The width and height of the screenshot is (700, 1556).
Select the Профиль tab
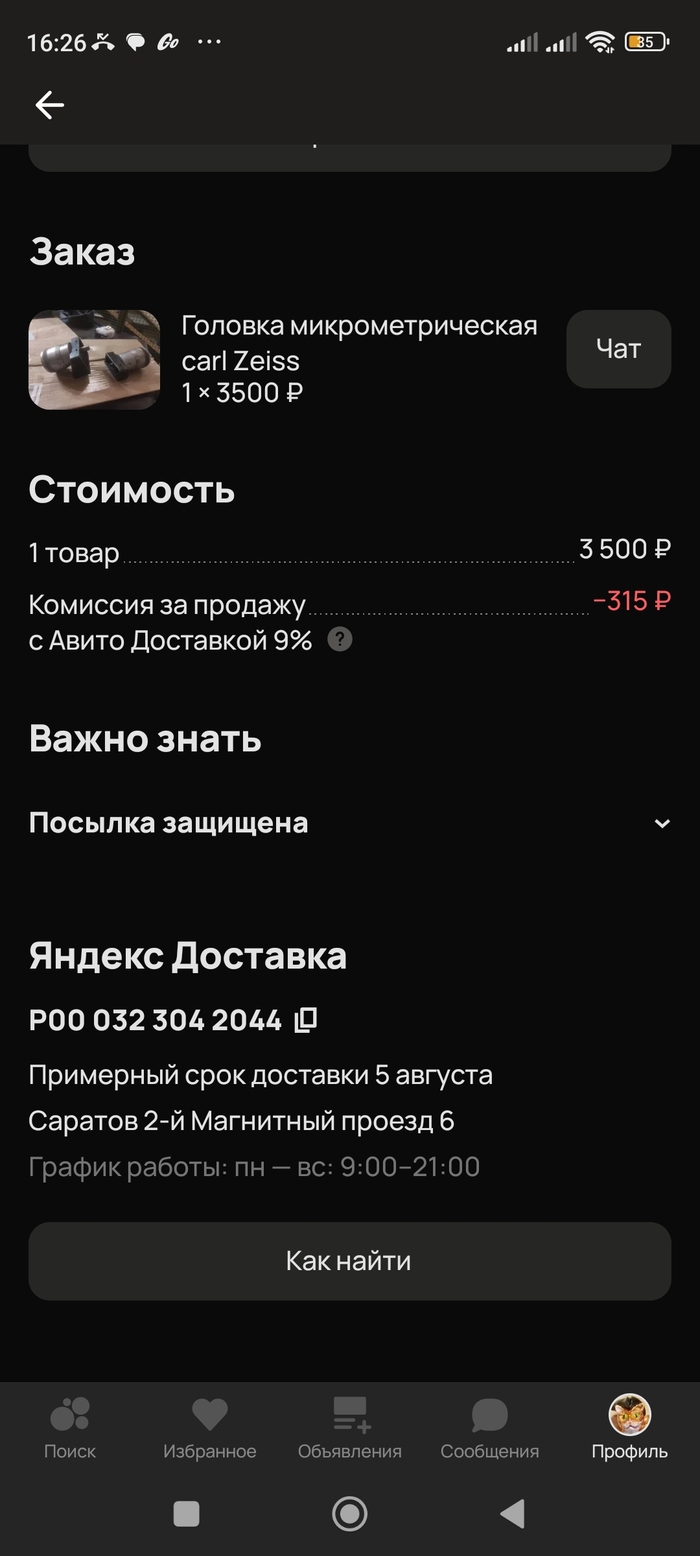[x=630, y=1427]
